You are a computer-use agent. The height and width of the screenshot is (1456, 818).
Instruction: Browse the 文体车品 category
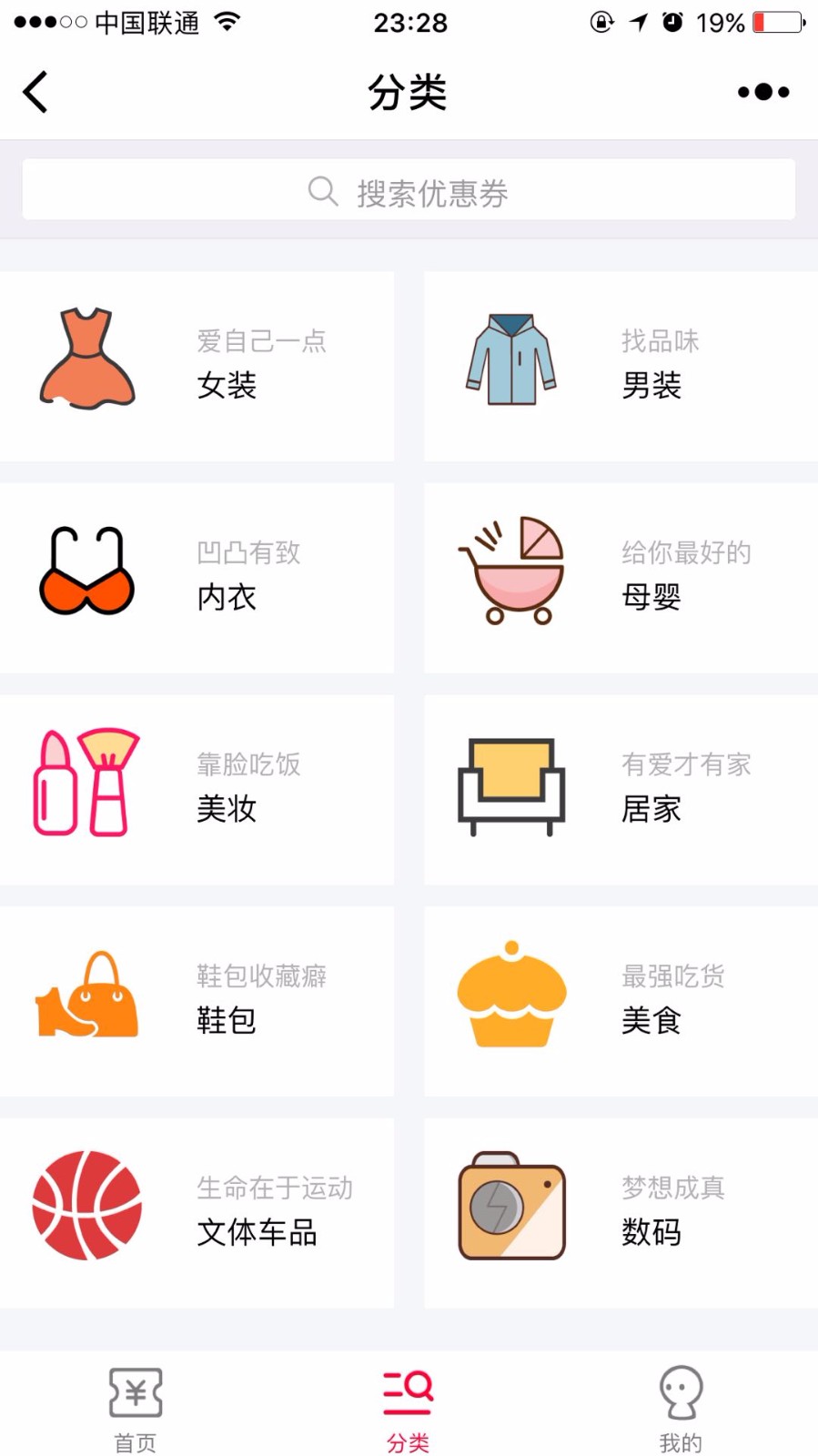pyautogui.click(x=197, y=1213)
